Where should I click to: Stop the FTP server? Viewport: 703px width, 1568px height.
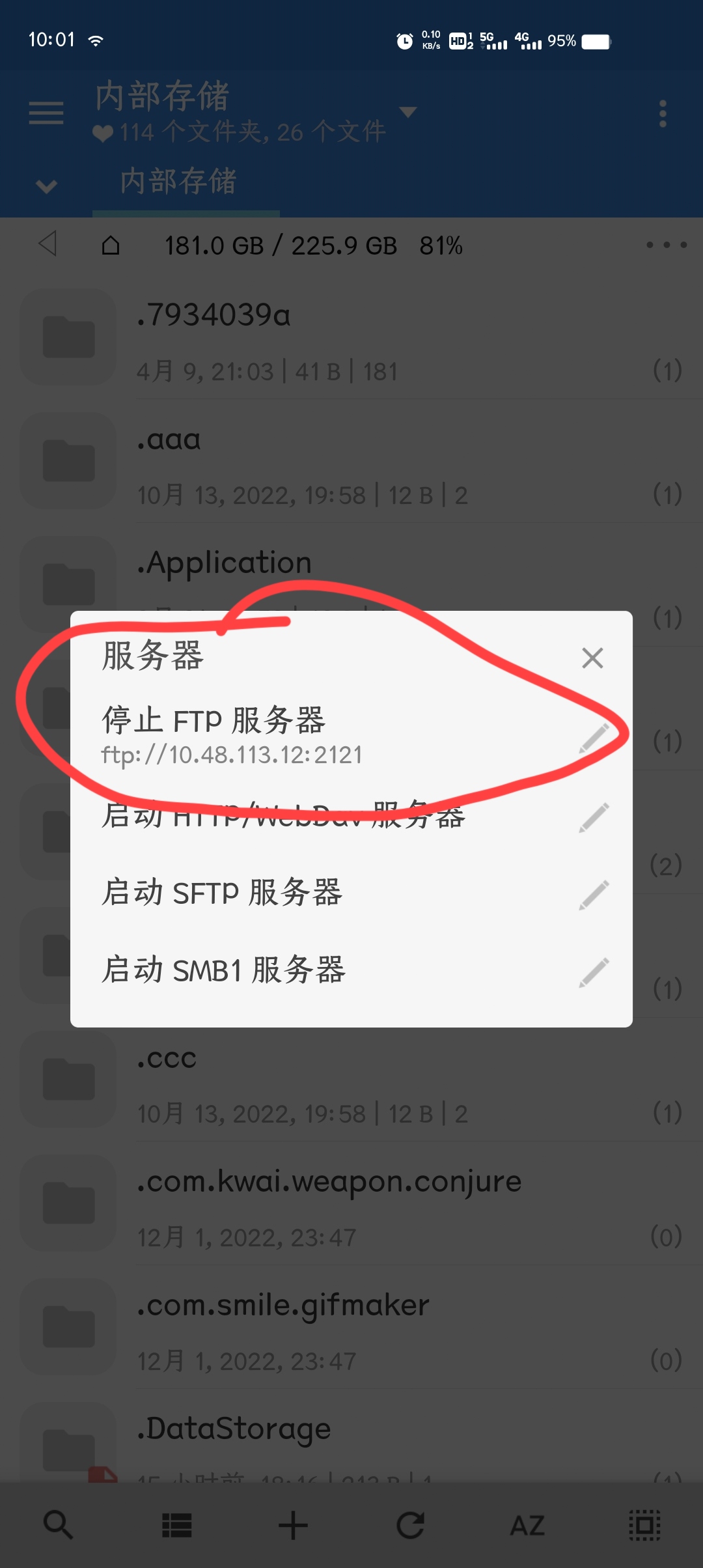point(215,721)
